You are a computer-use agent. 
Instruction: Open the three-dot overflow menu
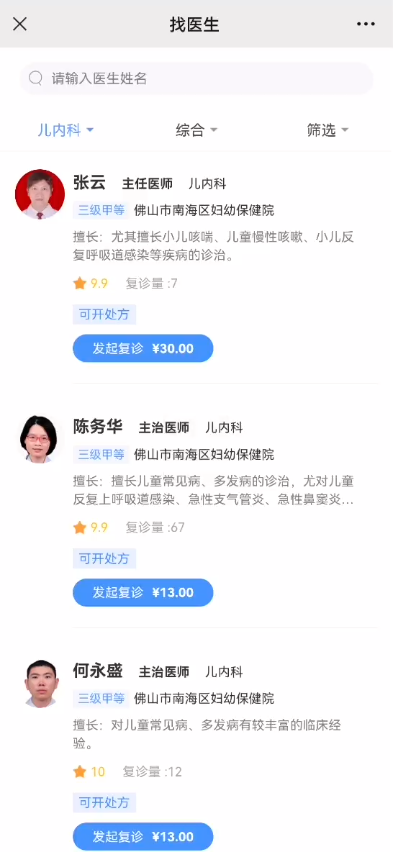pyautogui.click(x=366, y=24)
